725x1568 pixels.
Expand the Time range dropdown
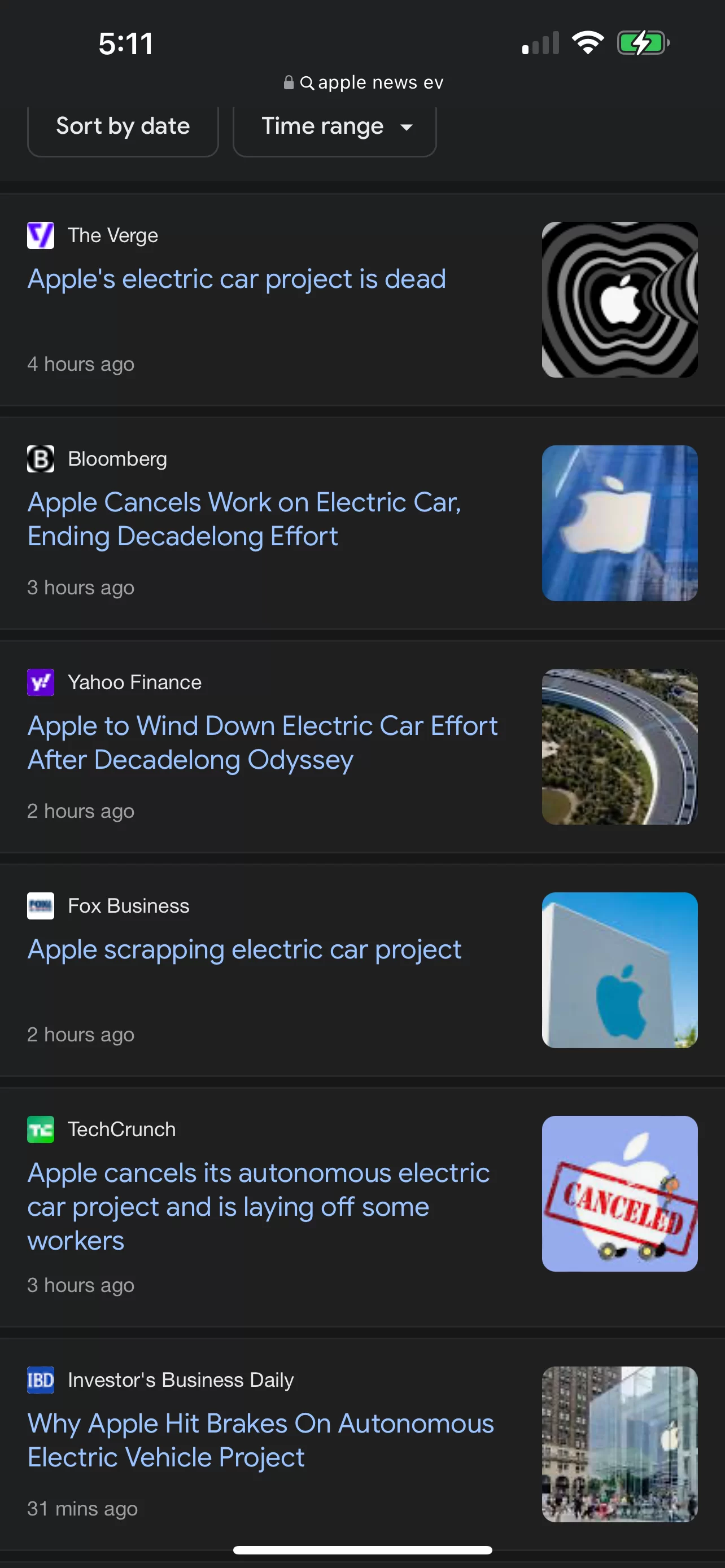tap(334, 126)
